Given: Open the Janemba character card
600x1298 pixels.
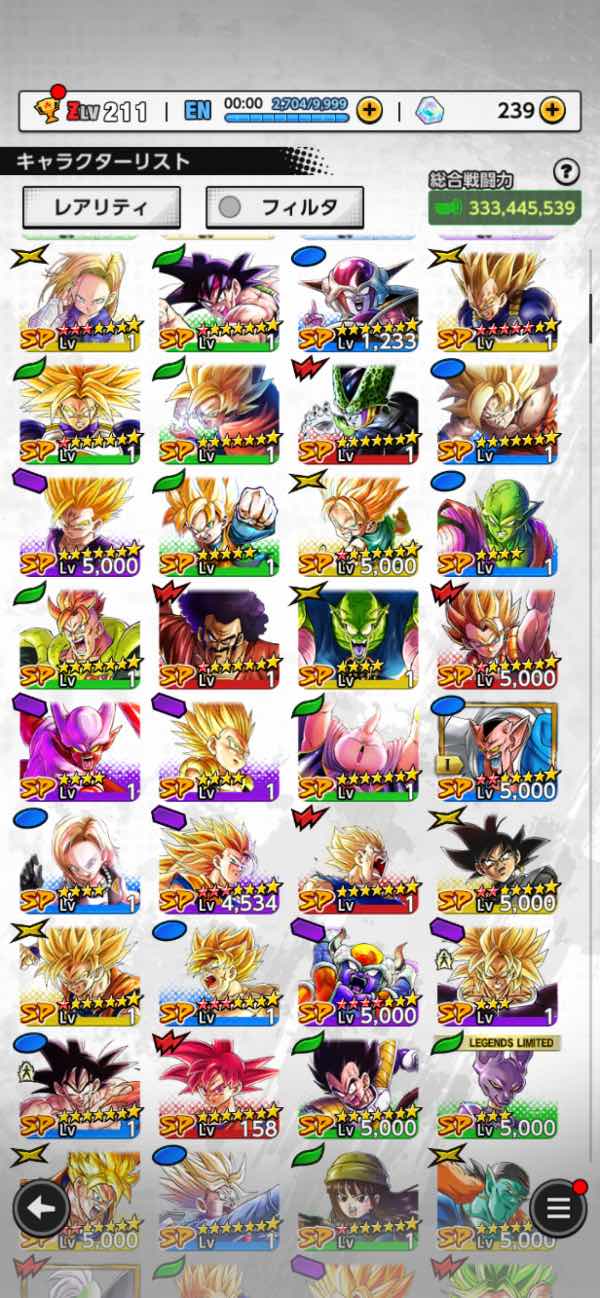Looking at the screenshot, I should pos(79,750).
